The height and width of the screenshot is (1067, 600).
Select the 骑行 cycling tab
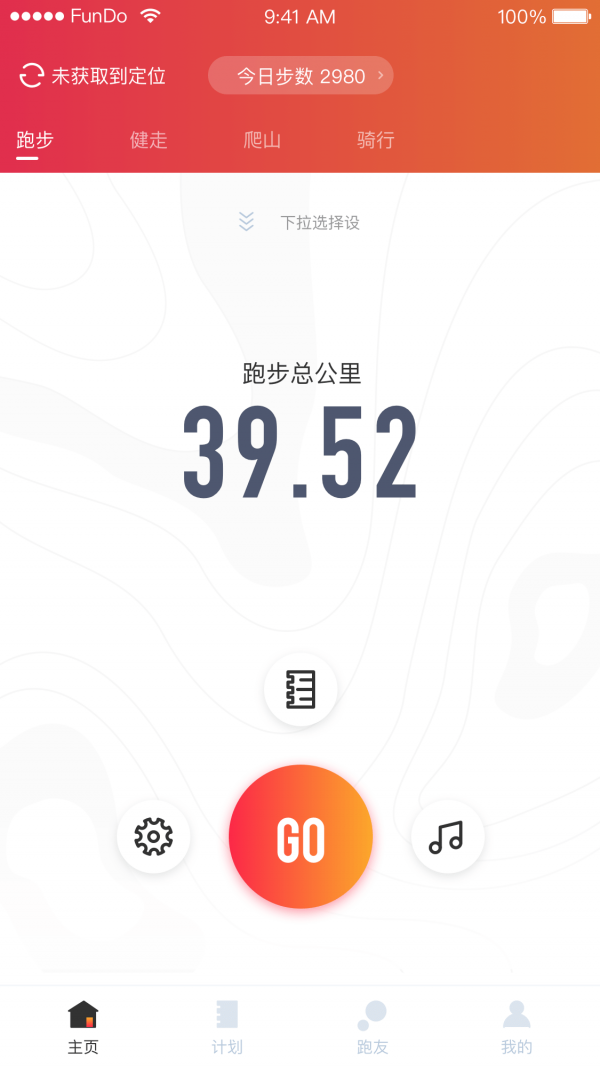point(375,140)
